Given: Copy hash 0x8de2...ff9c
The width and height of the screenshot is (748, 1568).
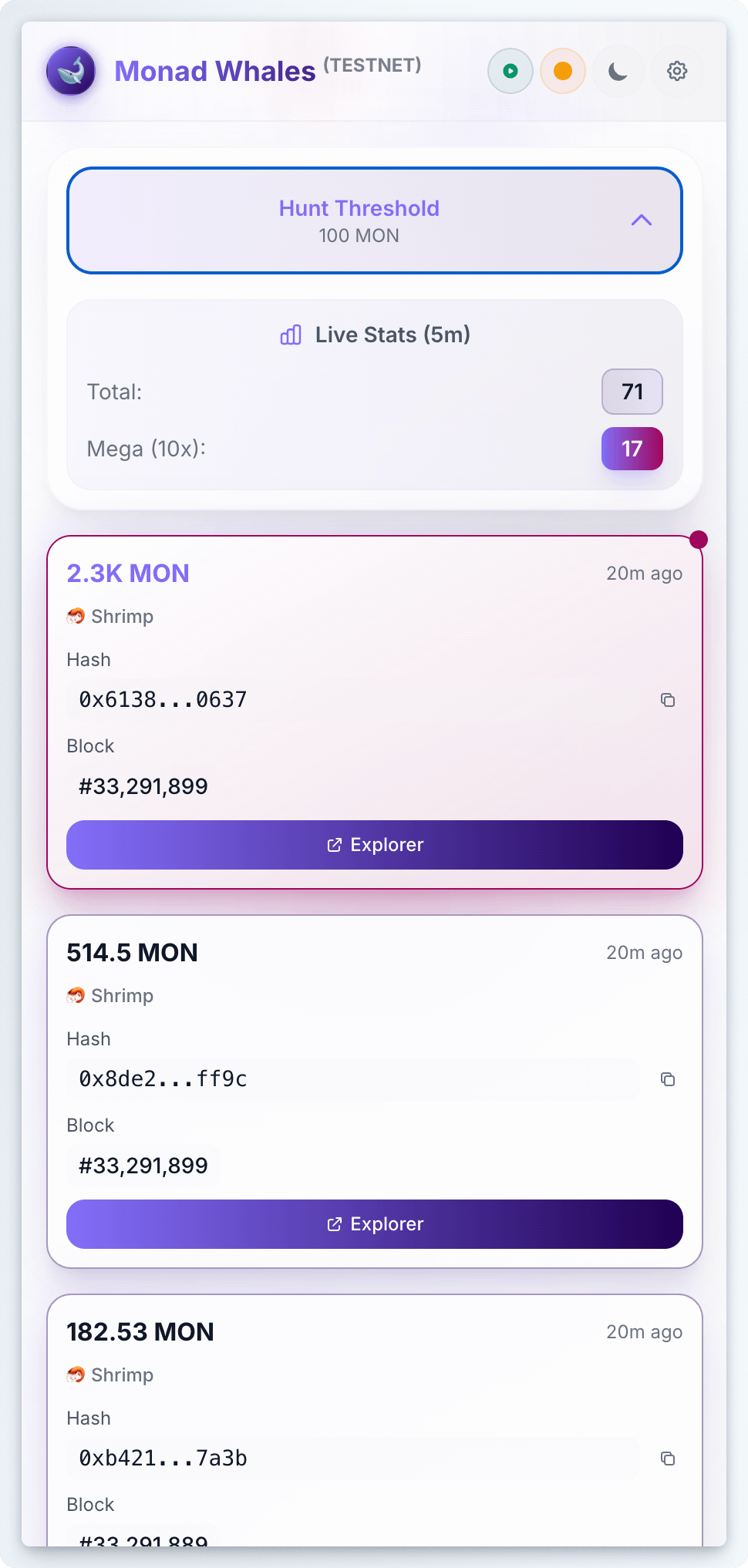Looking at the screenshot, I should [668, 1079].
